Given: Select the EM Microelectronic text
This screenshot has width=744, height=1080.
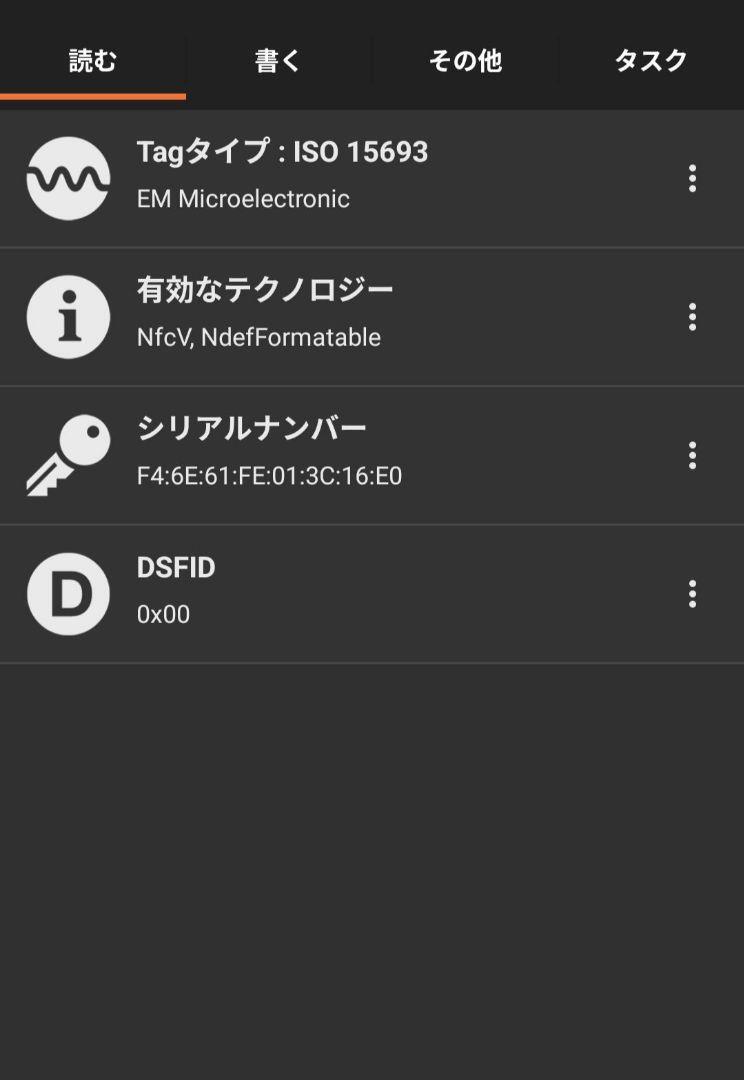Looking at the screenshot, I should click(x=243, y=199).
